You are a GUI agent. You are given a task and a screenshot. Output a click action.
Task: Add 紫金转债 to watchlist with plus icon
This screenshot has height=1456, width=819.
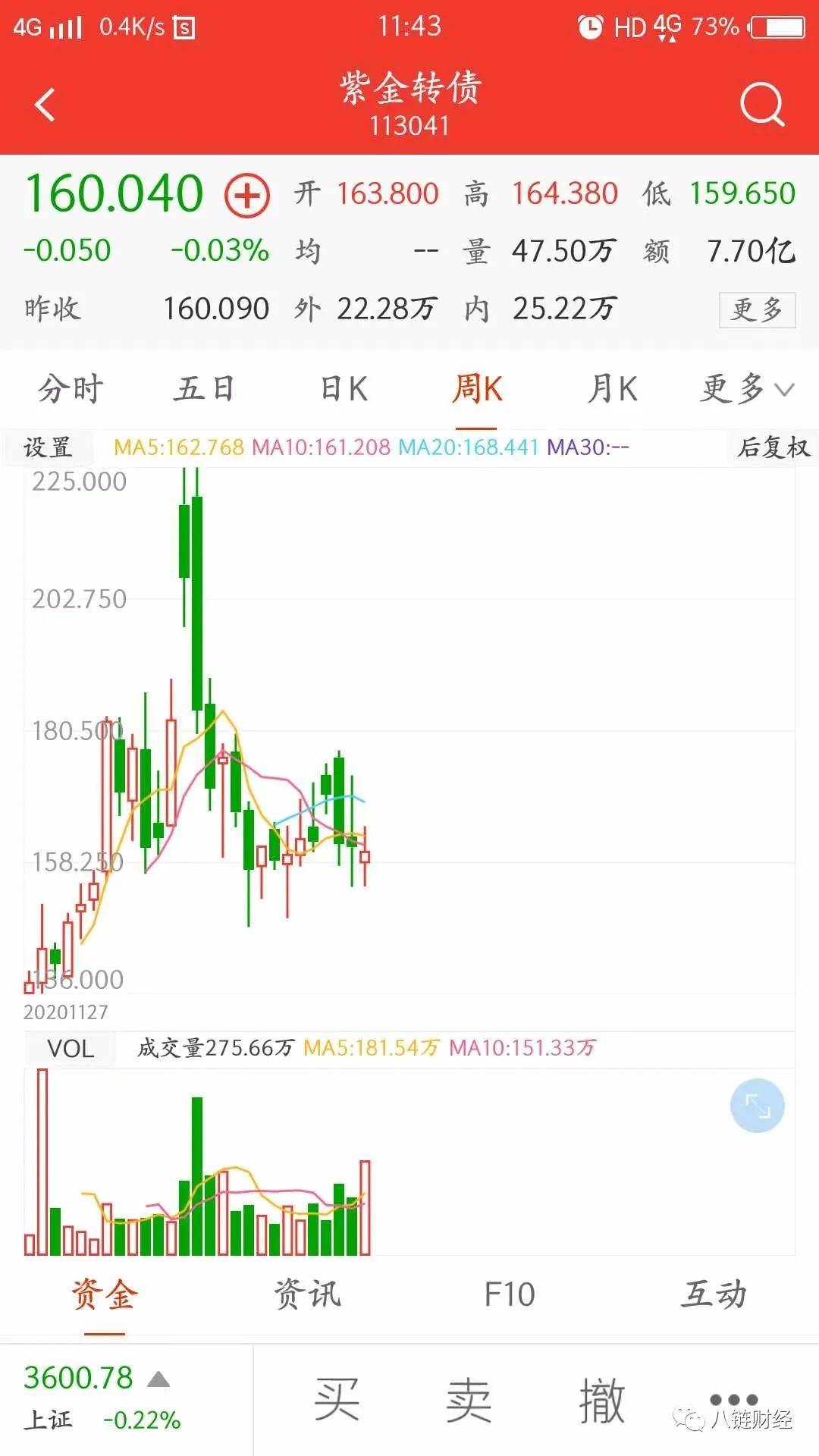pos(247,196)
